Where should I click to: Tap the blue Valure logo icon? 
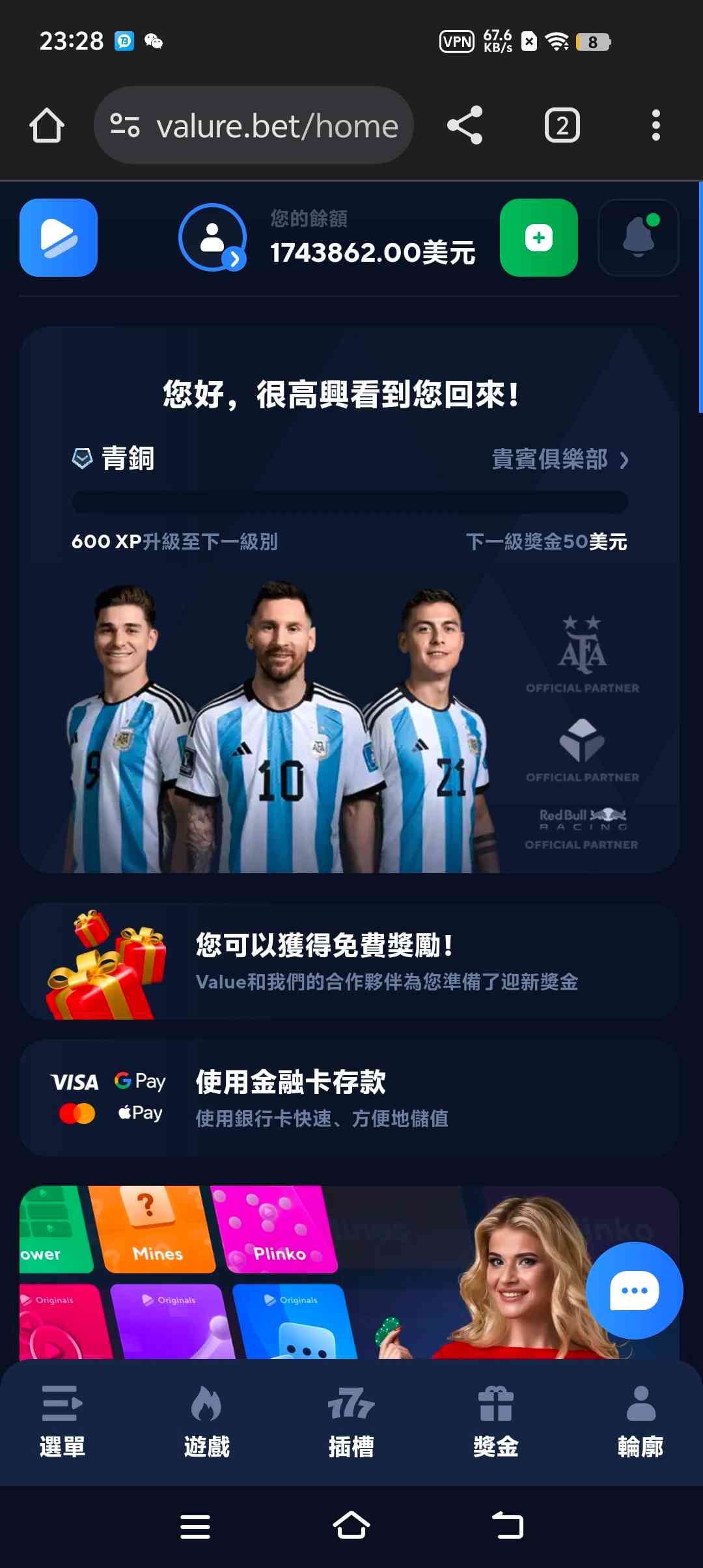point(59,238)
